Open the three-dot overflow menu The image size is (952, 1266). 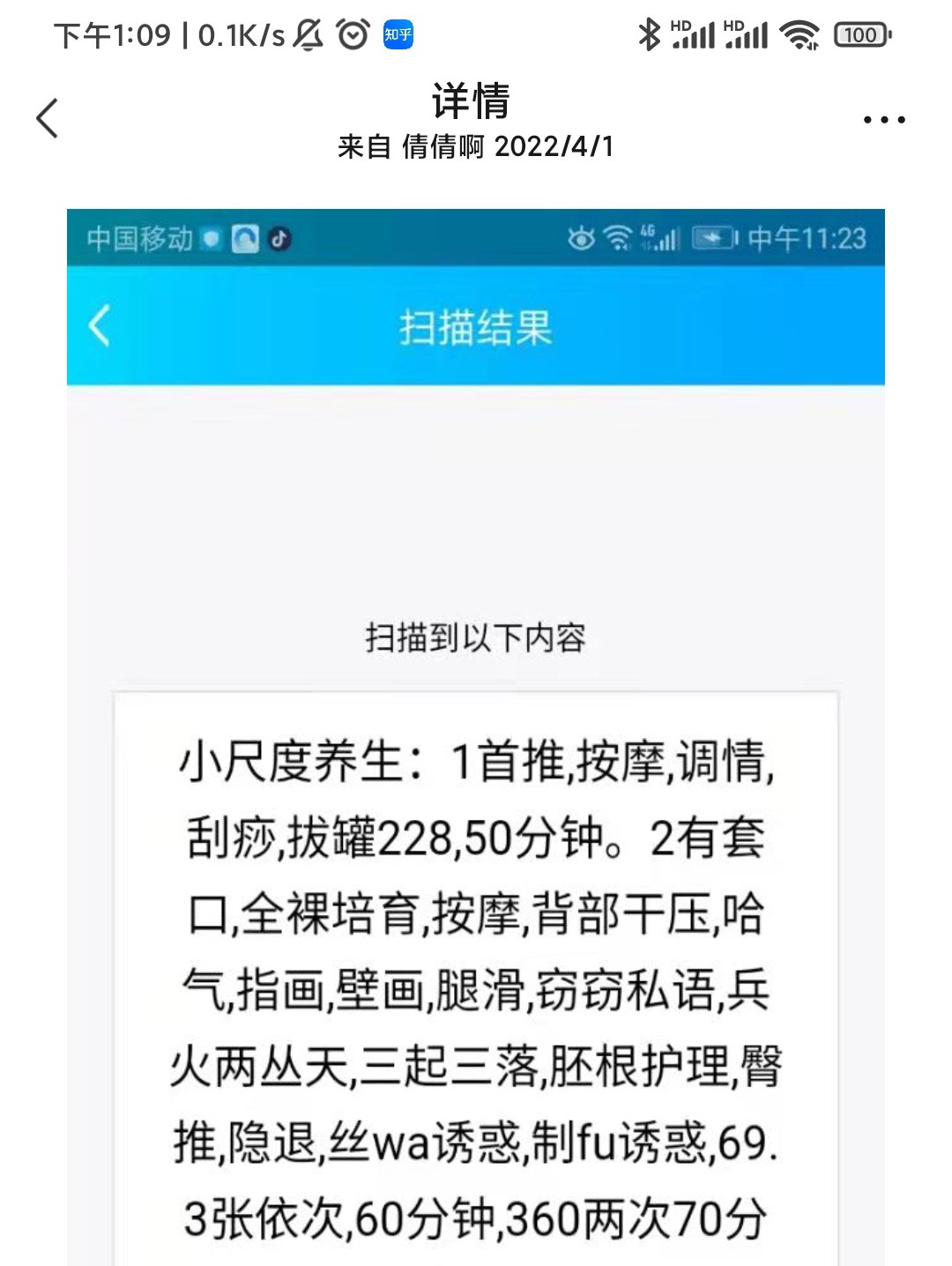[x=883, y=120]
